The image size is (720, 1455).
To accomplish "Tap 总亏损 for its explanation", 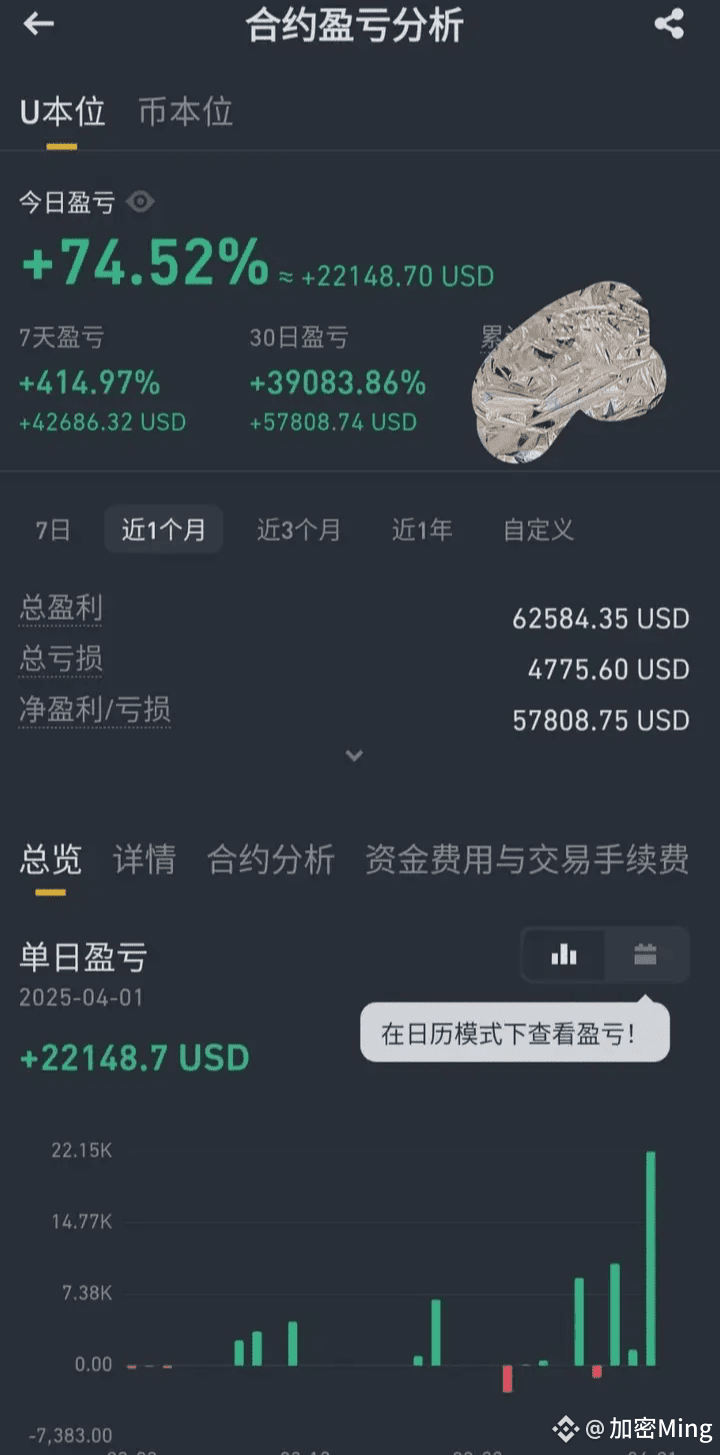I will [x=60, y=658].
